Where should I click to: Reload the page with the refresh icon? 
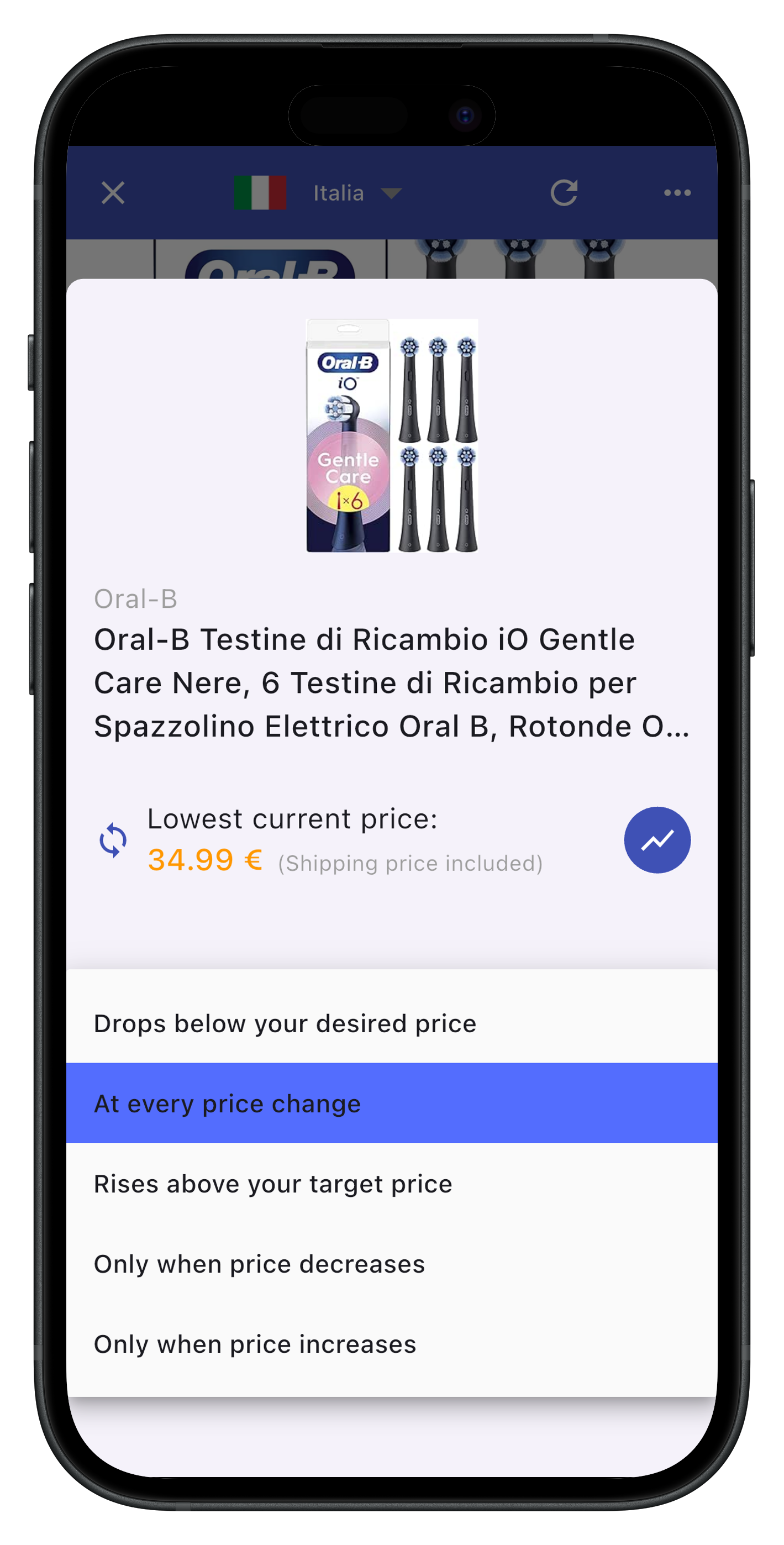pos(564,193)
